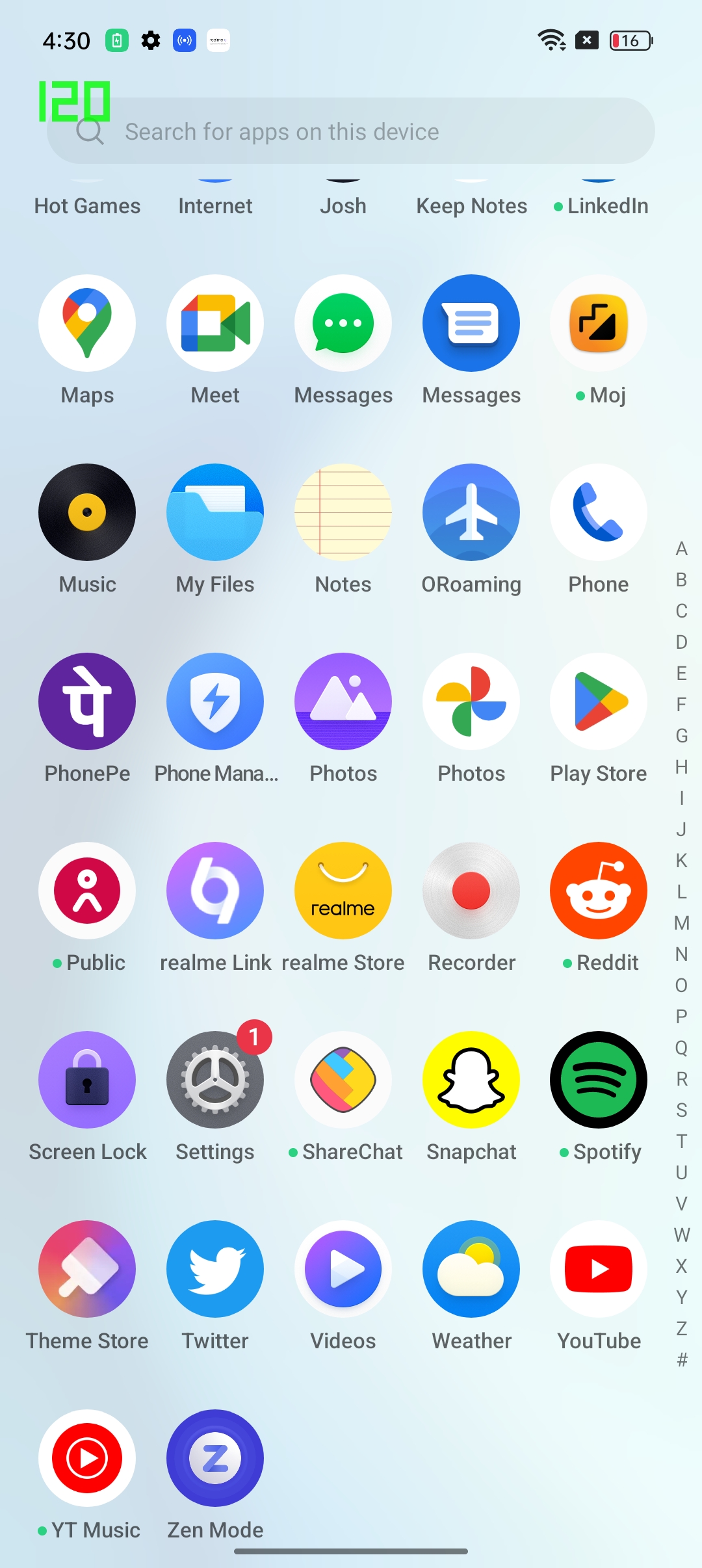Open Spotify
The height and width of the screenshot is (1568, 702).
coord(599,1080)
